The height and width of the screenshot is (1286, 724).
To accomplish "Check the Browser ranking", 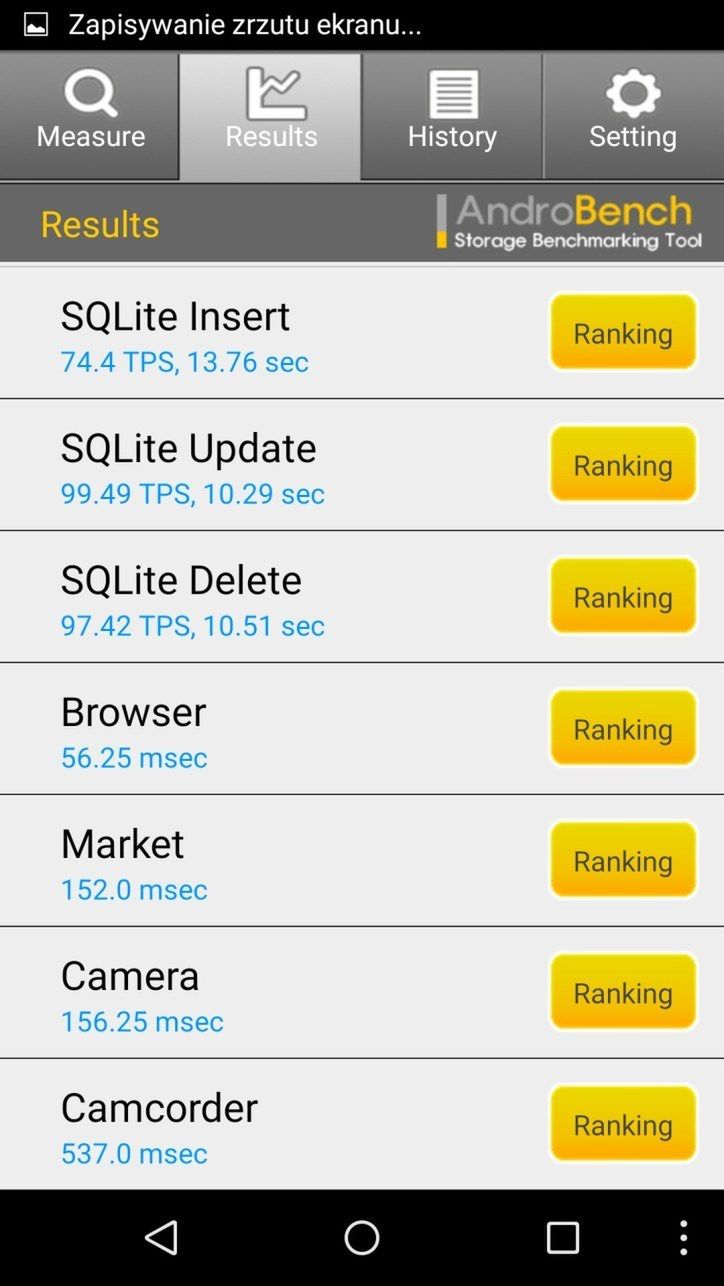I will coord(622,728).
